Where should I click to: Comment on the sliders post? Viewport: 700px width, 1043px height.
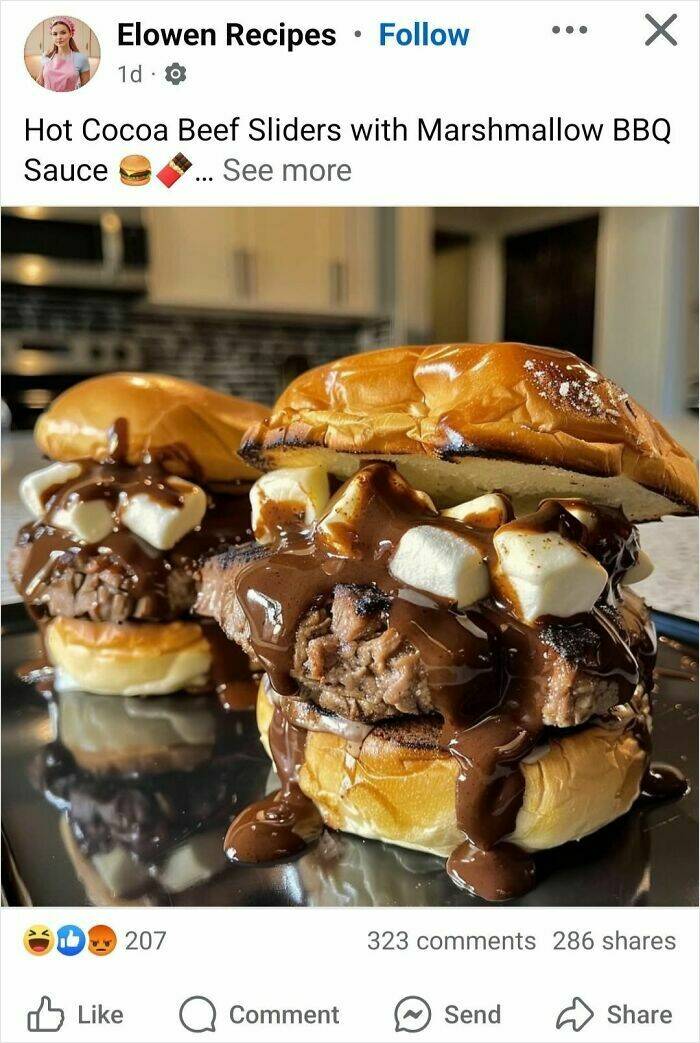(x=260, y=1015)
